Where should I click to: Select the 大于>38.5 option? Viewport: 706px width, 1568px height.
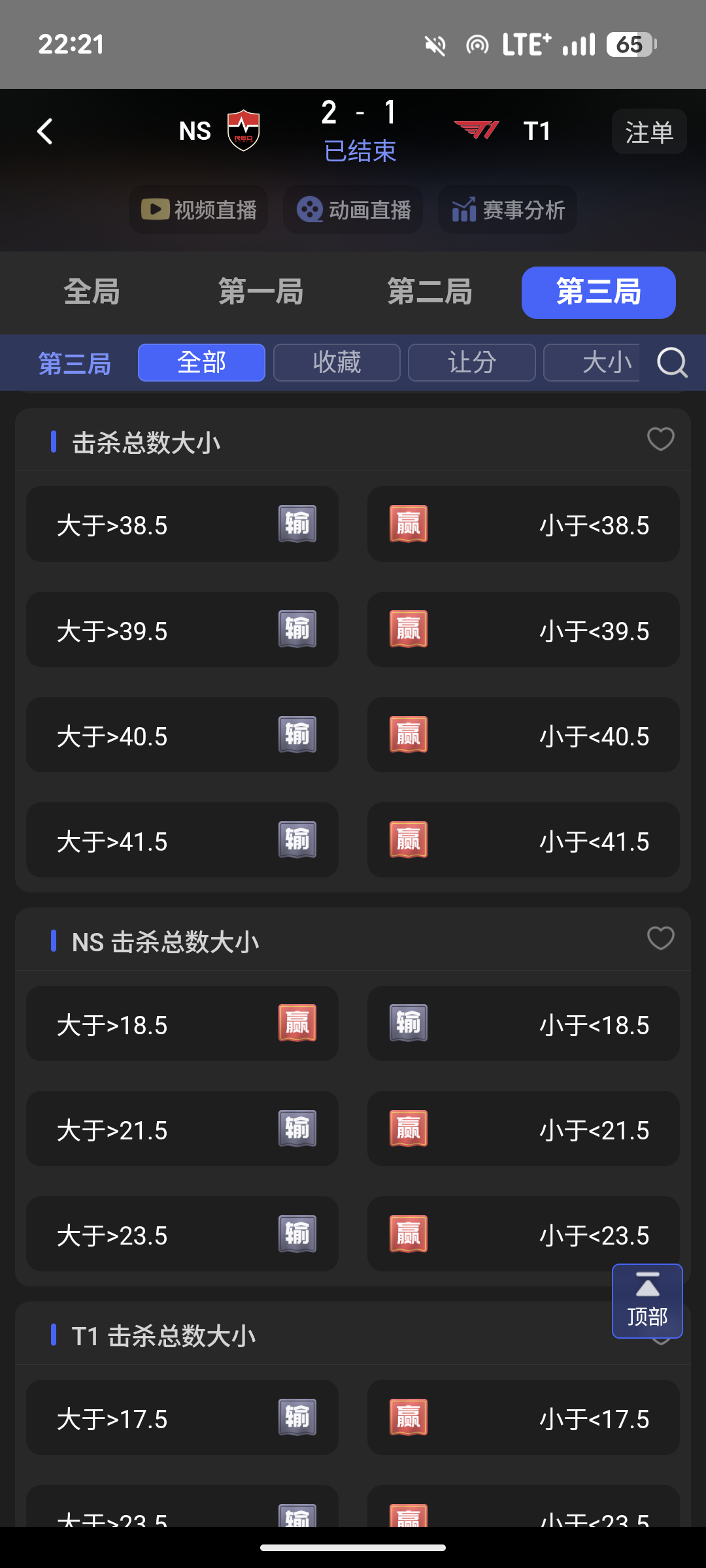coord(182,524)
